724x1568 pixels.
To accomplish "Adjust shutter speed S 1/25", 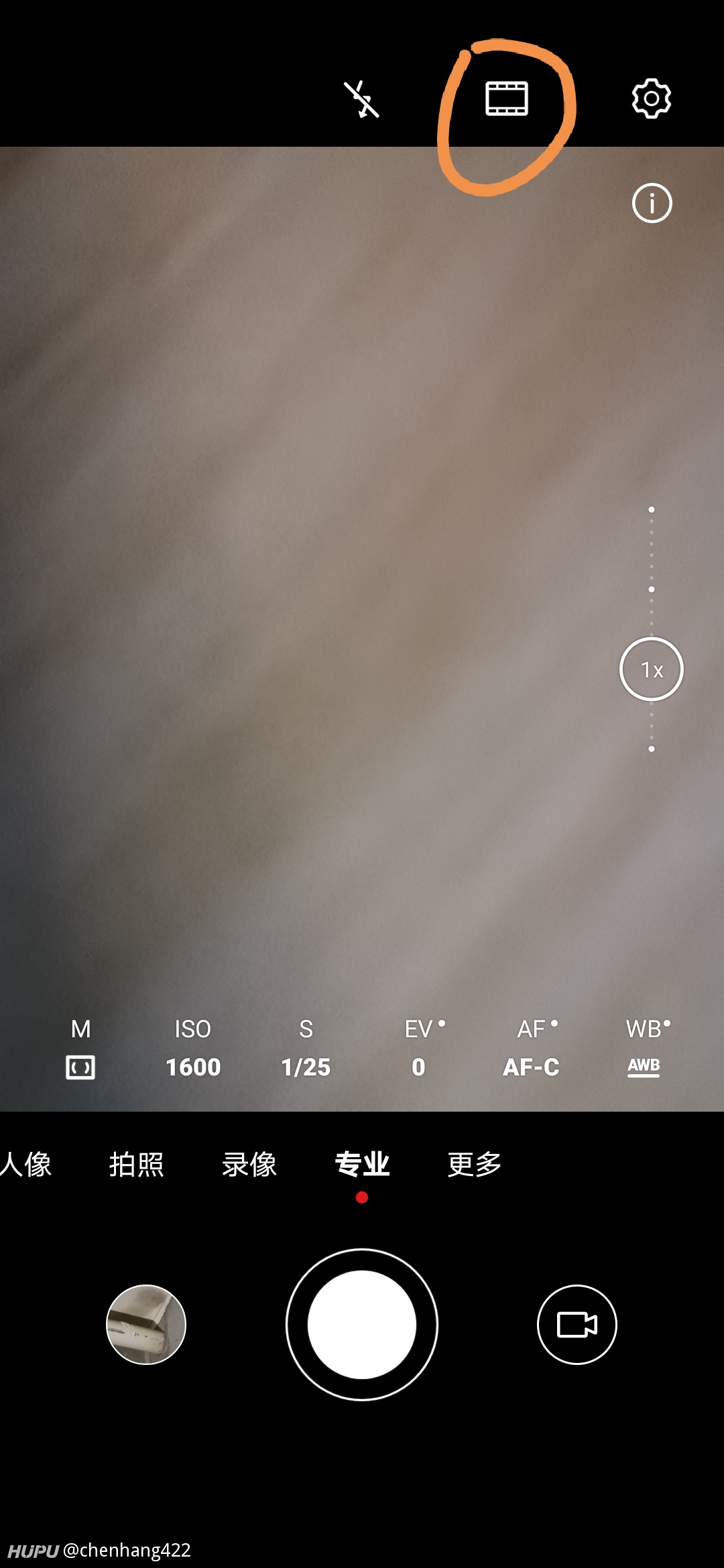I will pyautogui.click(x=306, y=1049).
